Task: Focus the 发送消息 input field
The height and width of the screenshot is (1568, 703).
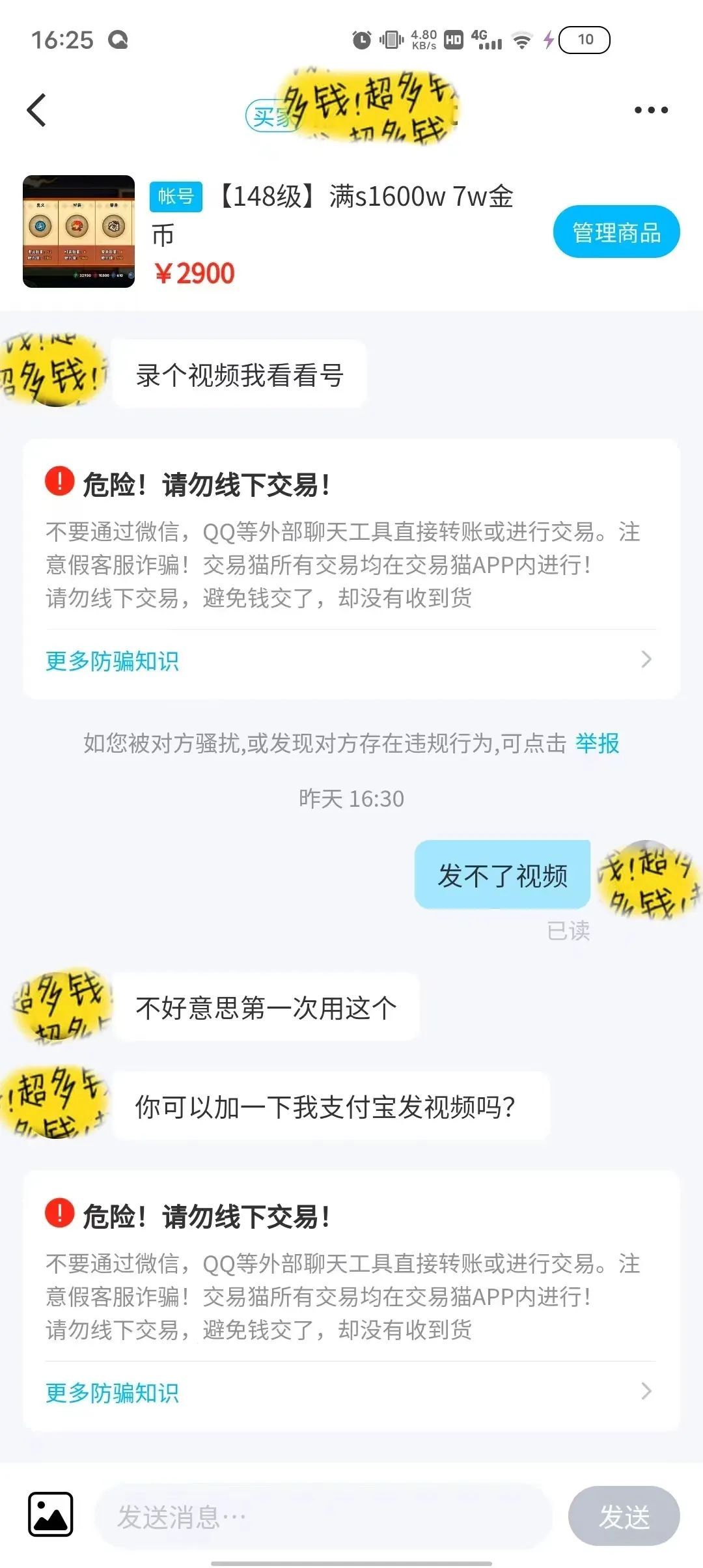Action: (324, 1517)
